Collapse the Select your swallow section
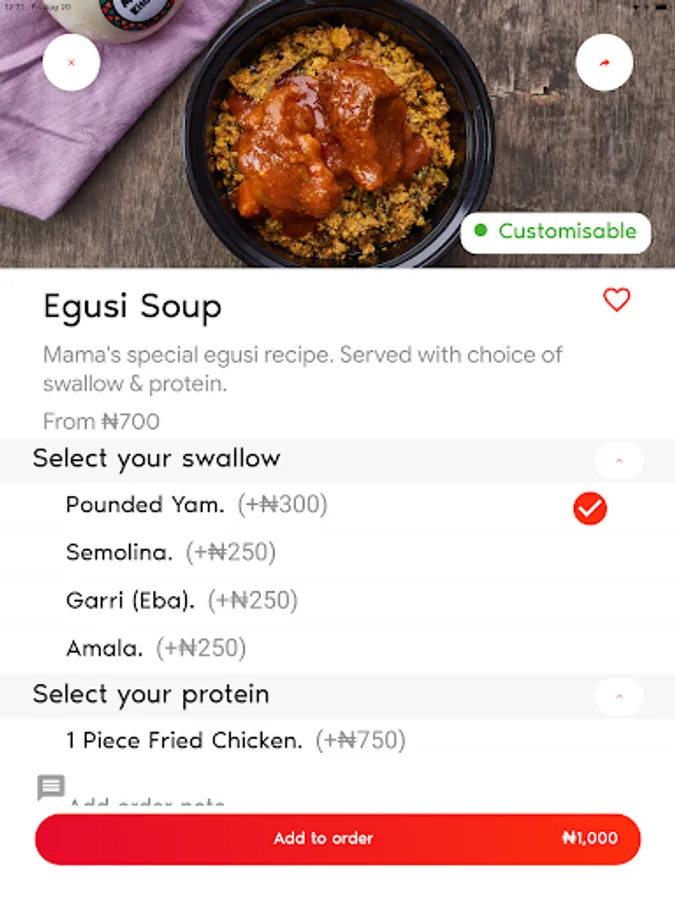 (x=618, y=461)
